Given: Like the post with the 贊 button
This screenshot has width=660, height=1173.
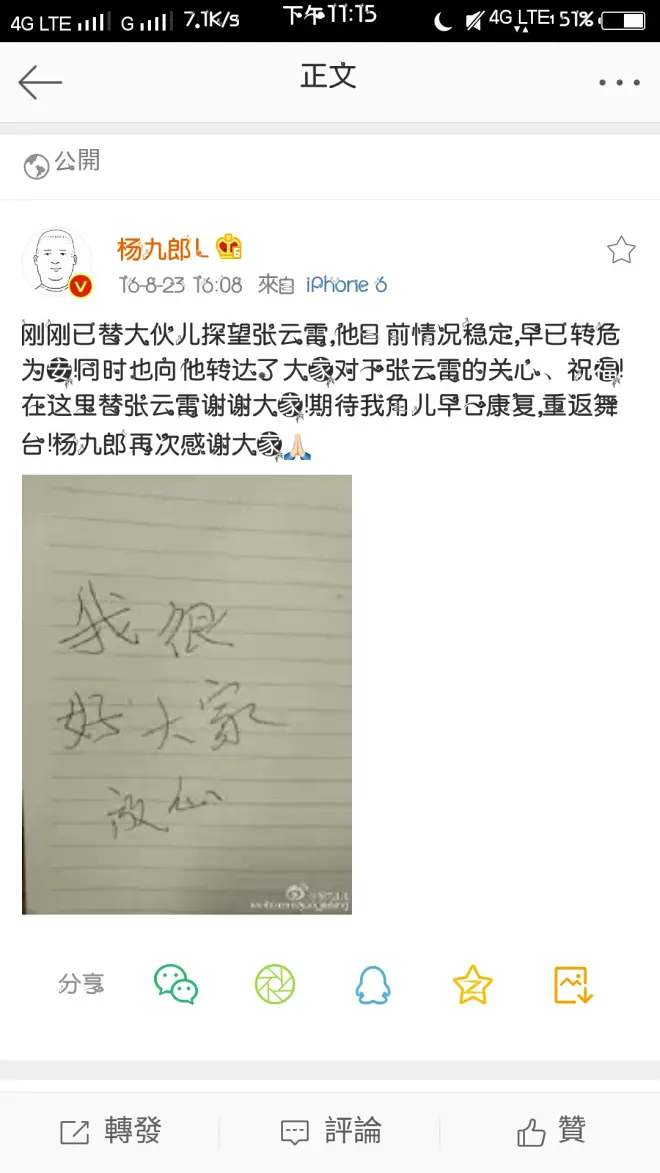Looking at the screenshot, I should tap(551, 1131).
